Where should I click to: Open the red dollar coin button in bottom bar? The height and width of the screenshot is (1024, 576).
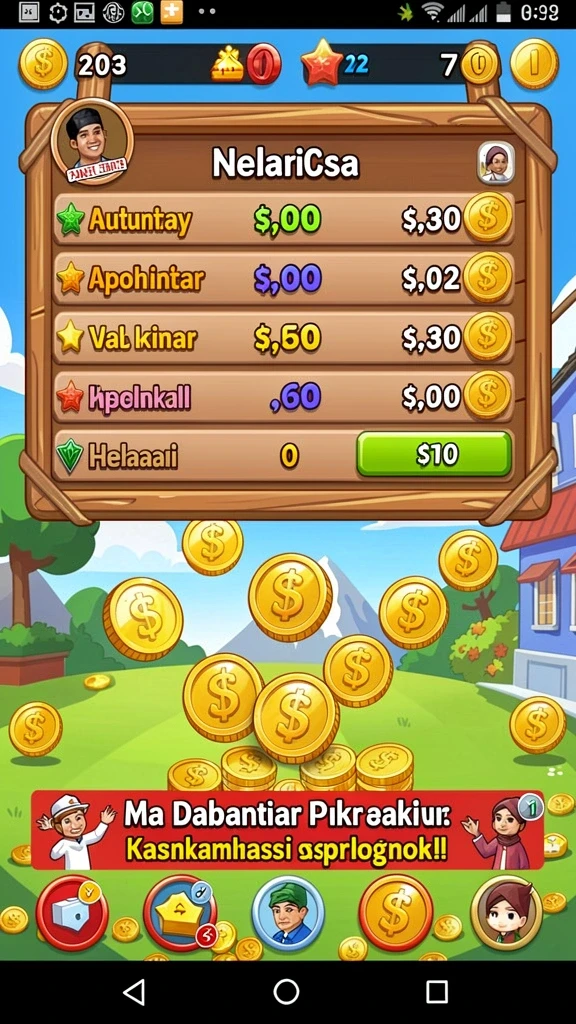point(396,912)
